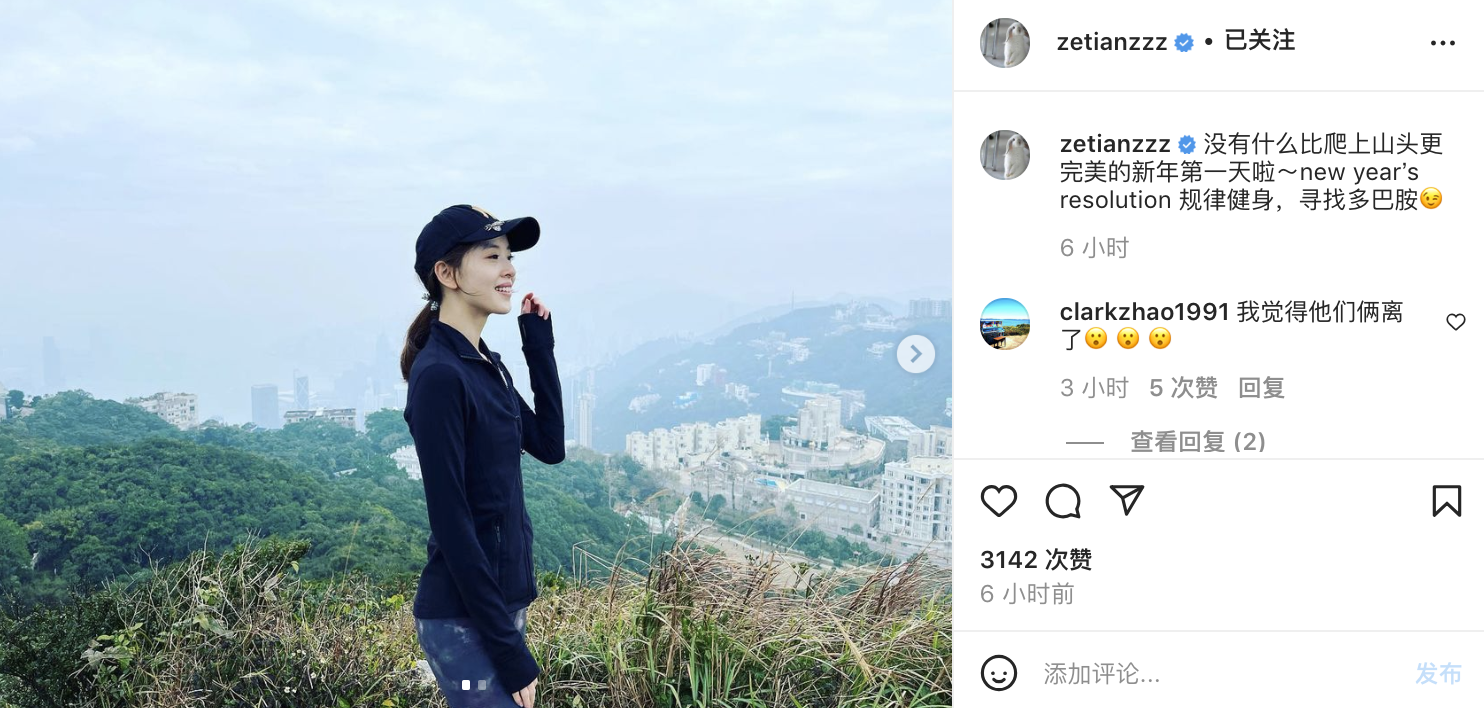Go to next photo with carousel arrow
The width and height of the screenshot is (1484, 708).
[x=915, y=354]
